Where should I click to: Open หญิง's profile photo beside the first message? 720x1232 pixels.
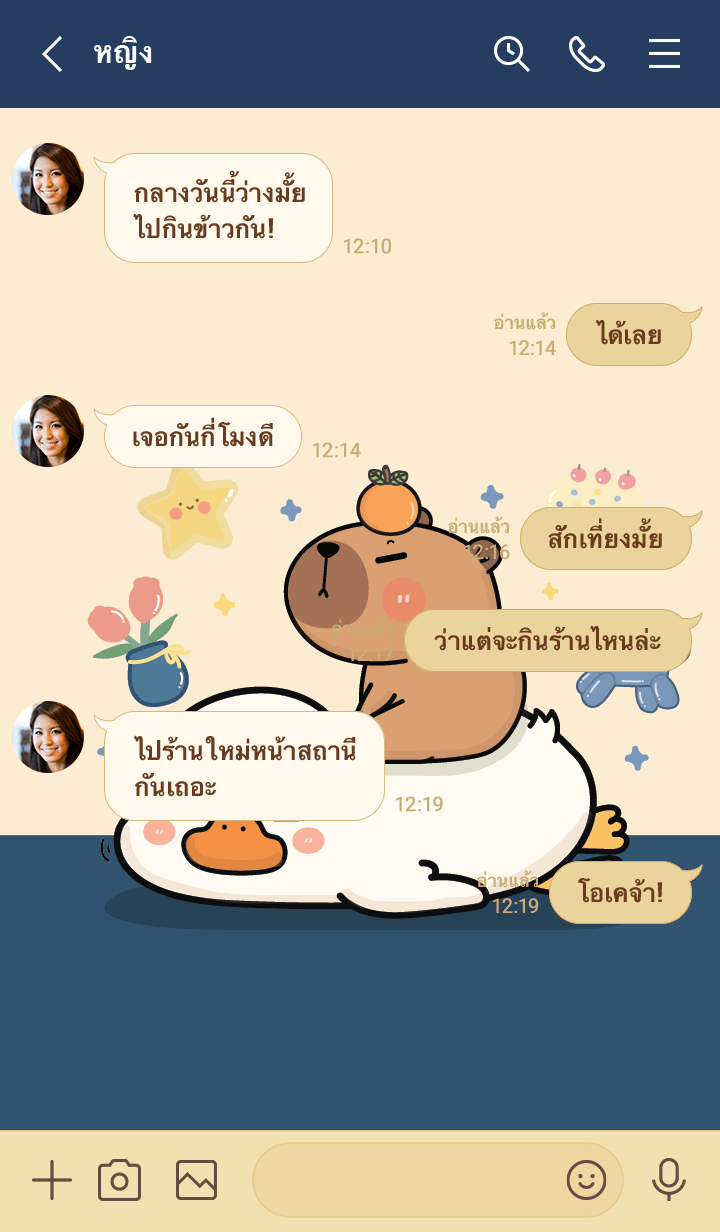(x=48, y=179)
